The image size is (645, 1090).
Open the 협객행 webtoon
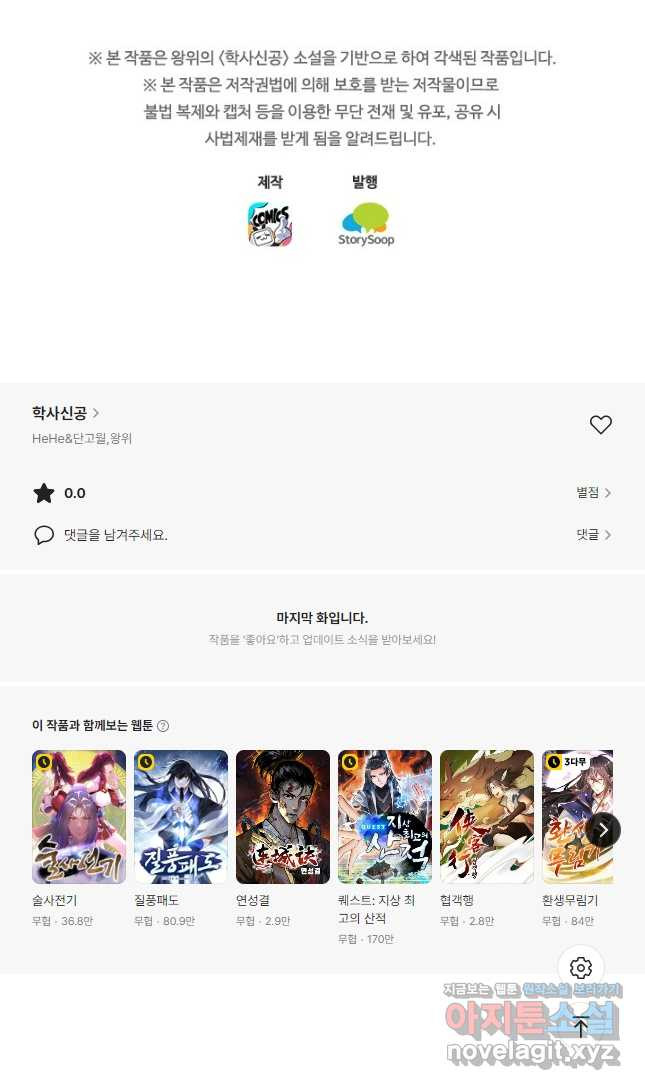[487, 817]
